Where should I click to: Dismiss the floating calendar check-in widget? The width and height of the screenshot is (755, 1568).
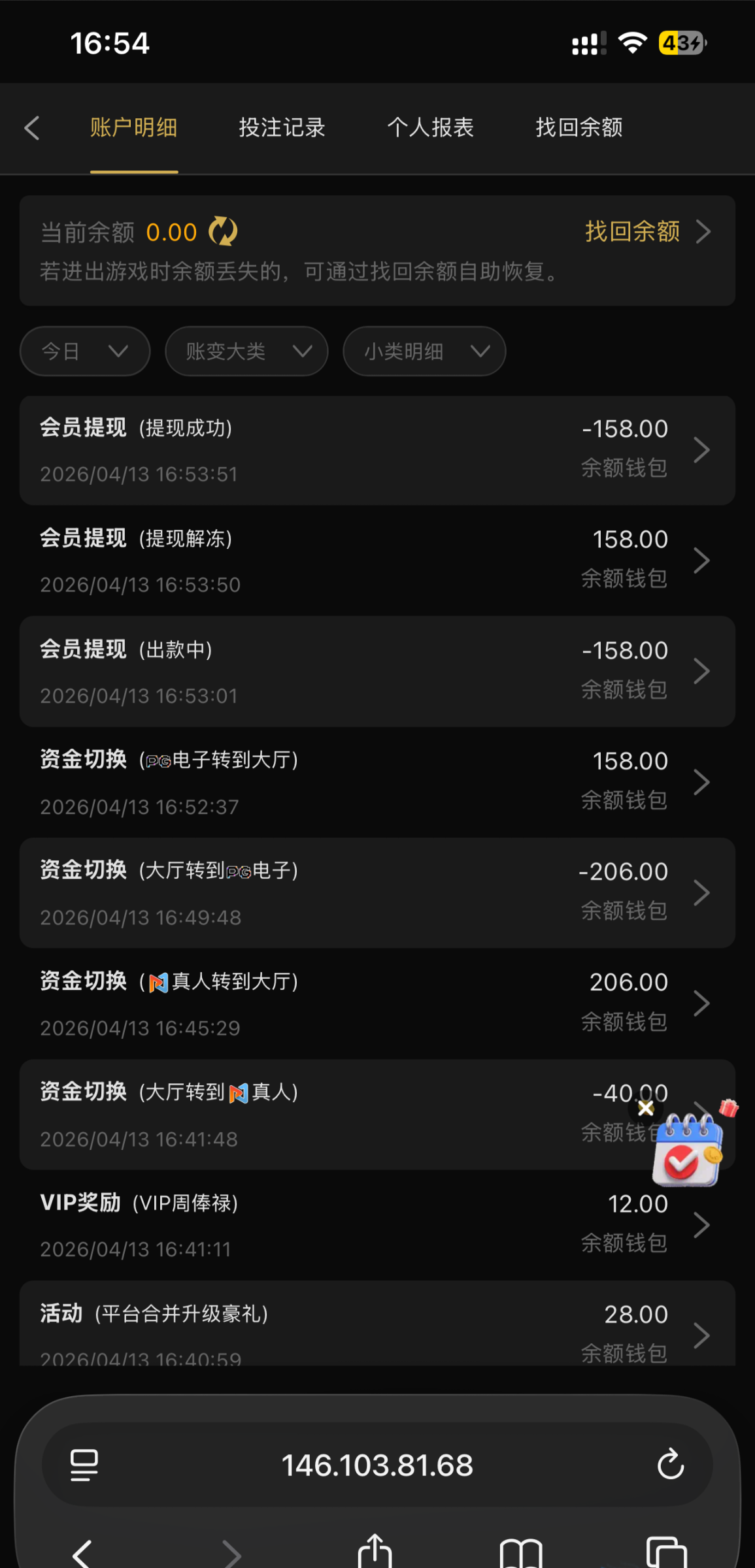pyautogui.click(x=646, y=1108)
